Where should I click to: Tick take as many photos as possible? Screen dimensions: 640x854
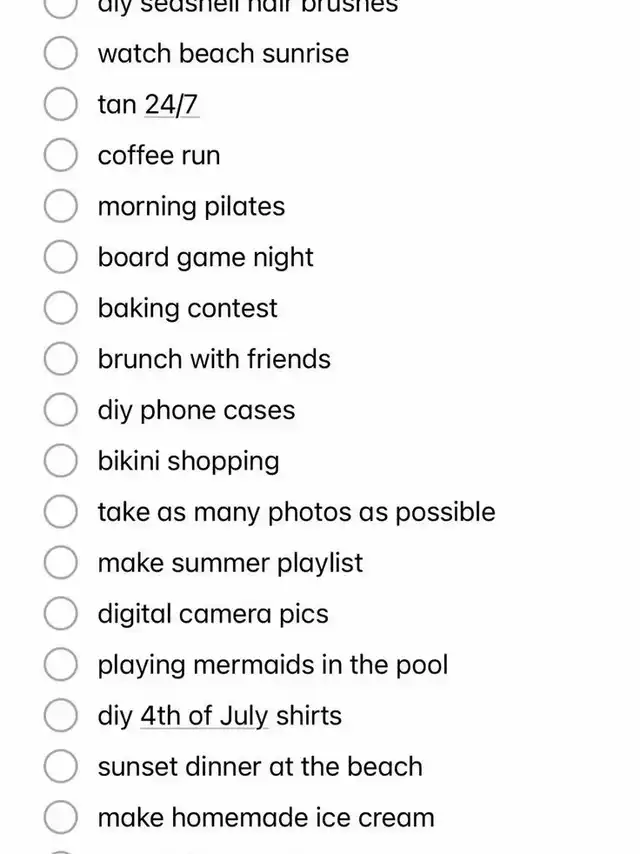click(x=61, y=512)
